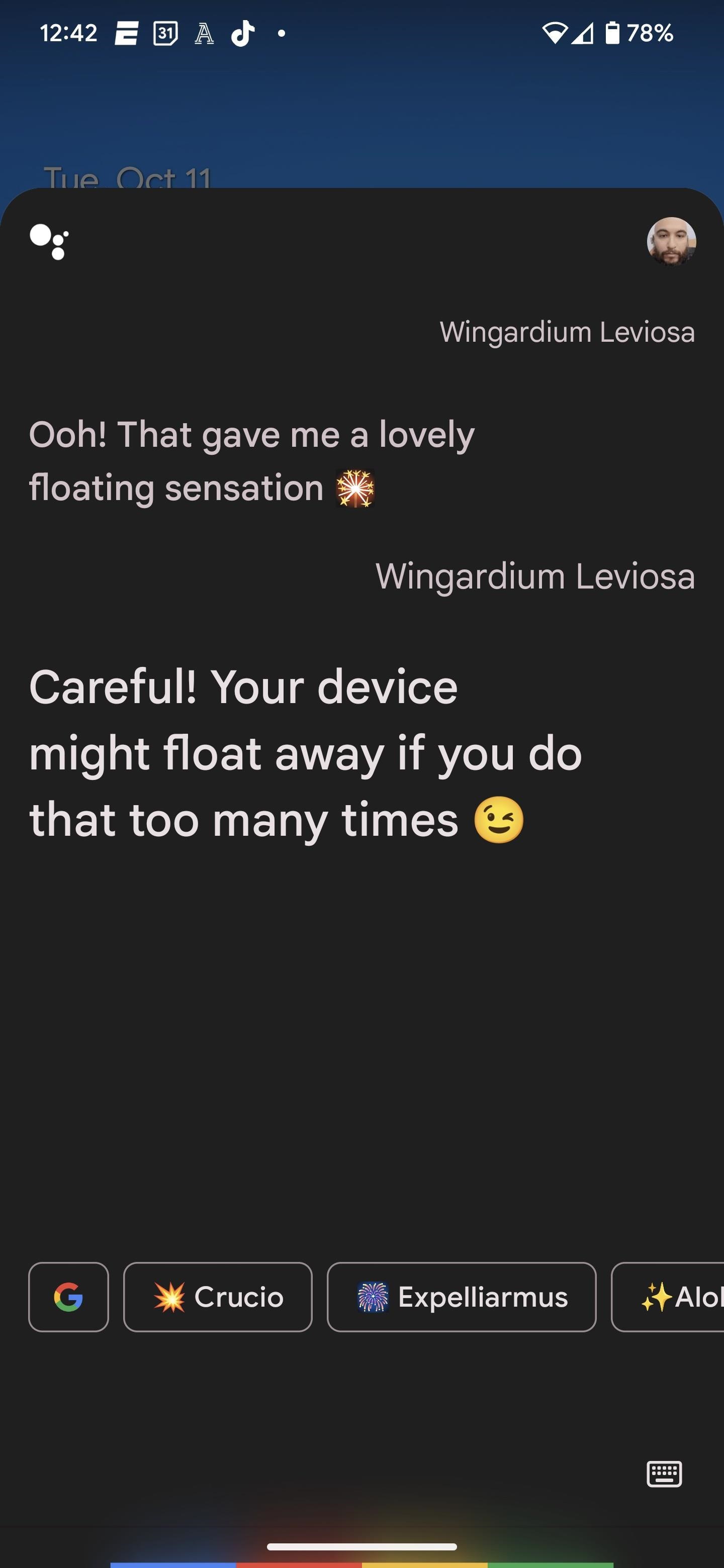
Task: Tap the Google search chip
Action: point(68,1297)
